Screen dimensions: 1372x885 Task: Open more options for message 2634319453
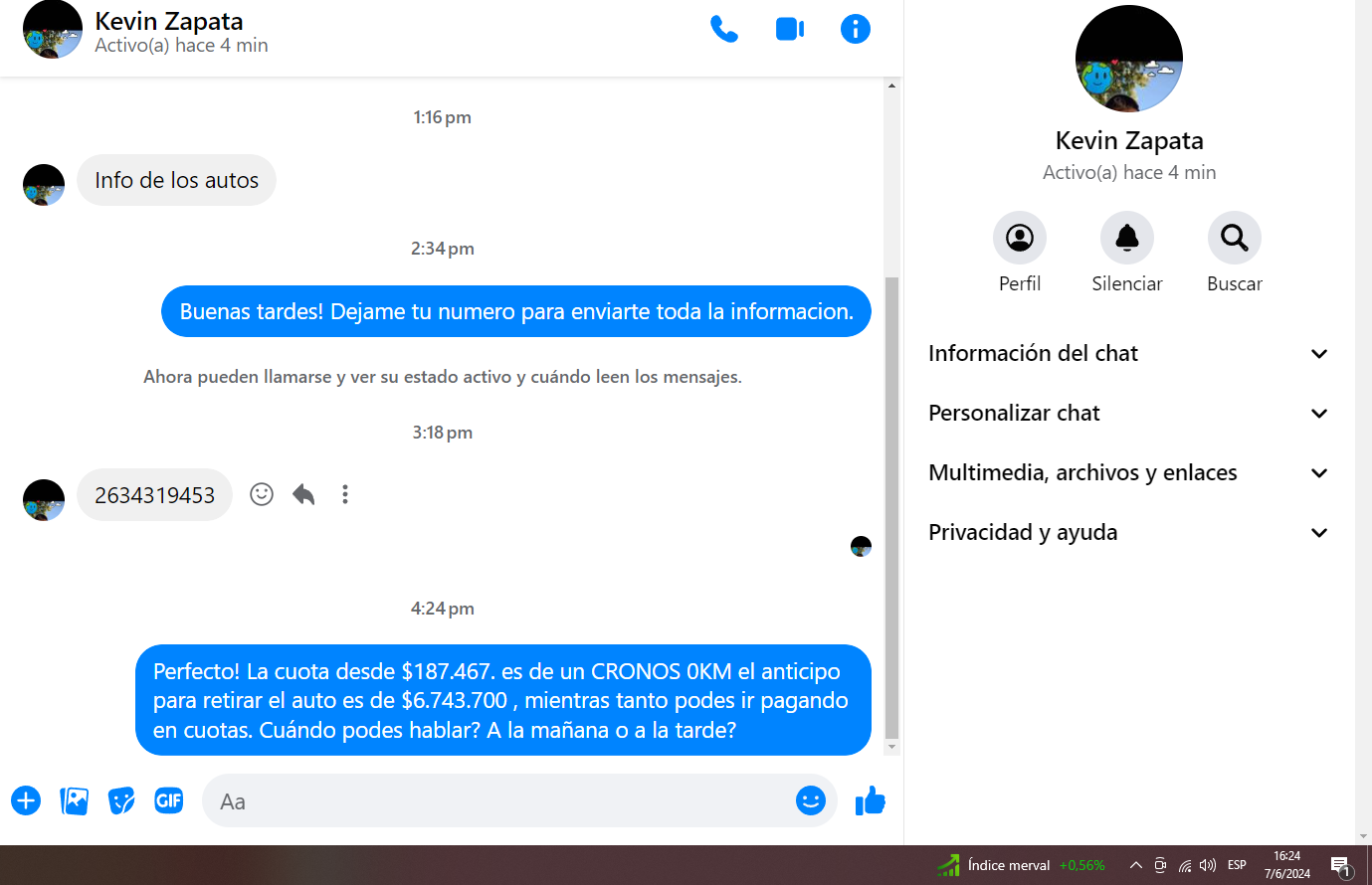pos(345,494)
